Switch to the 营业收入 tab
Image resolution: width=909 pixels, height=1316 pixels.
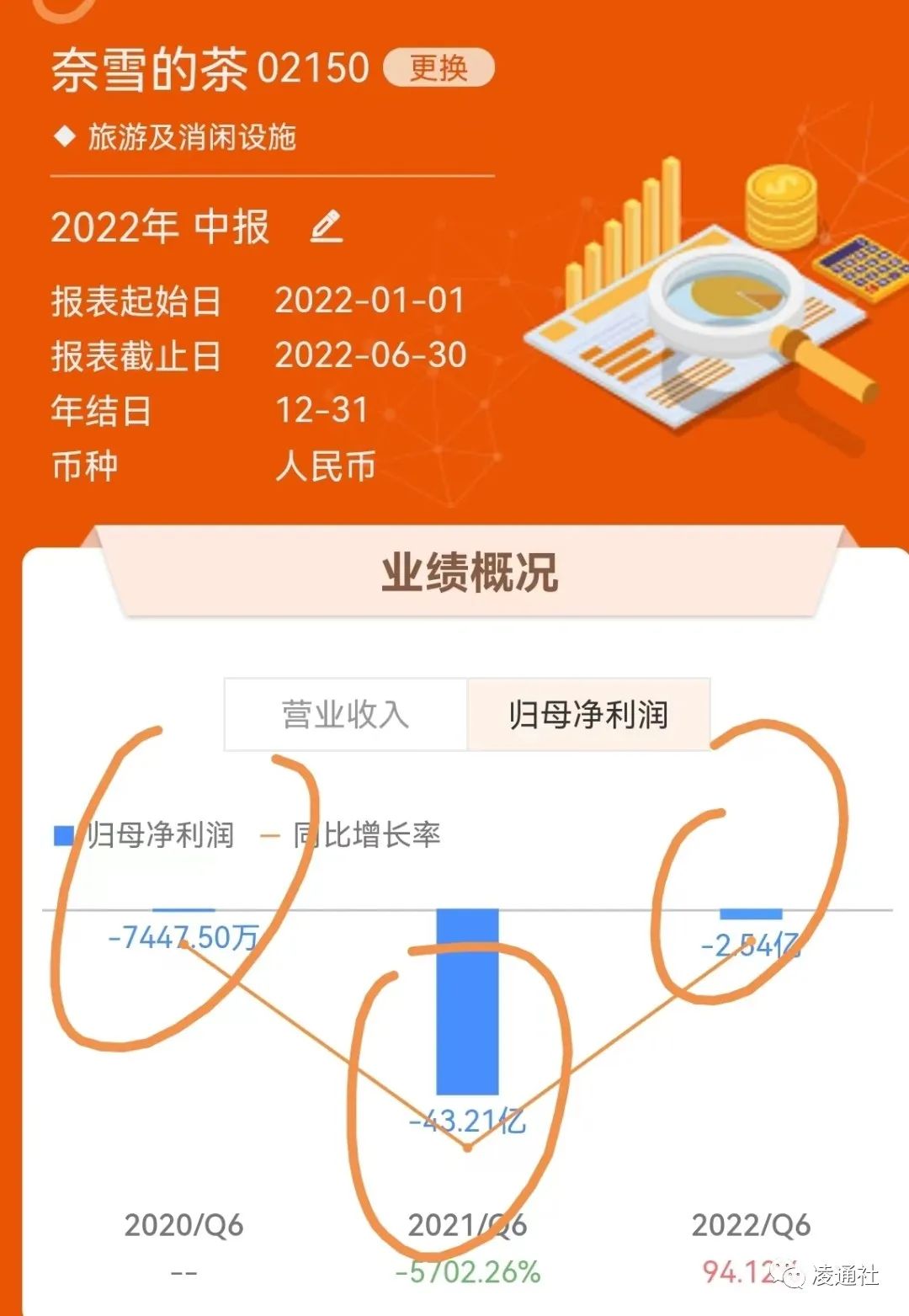(346, 715)
